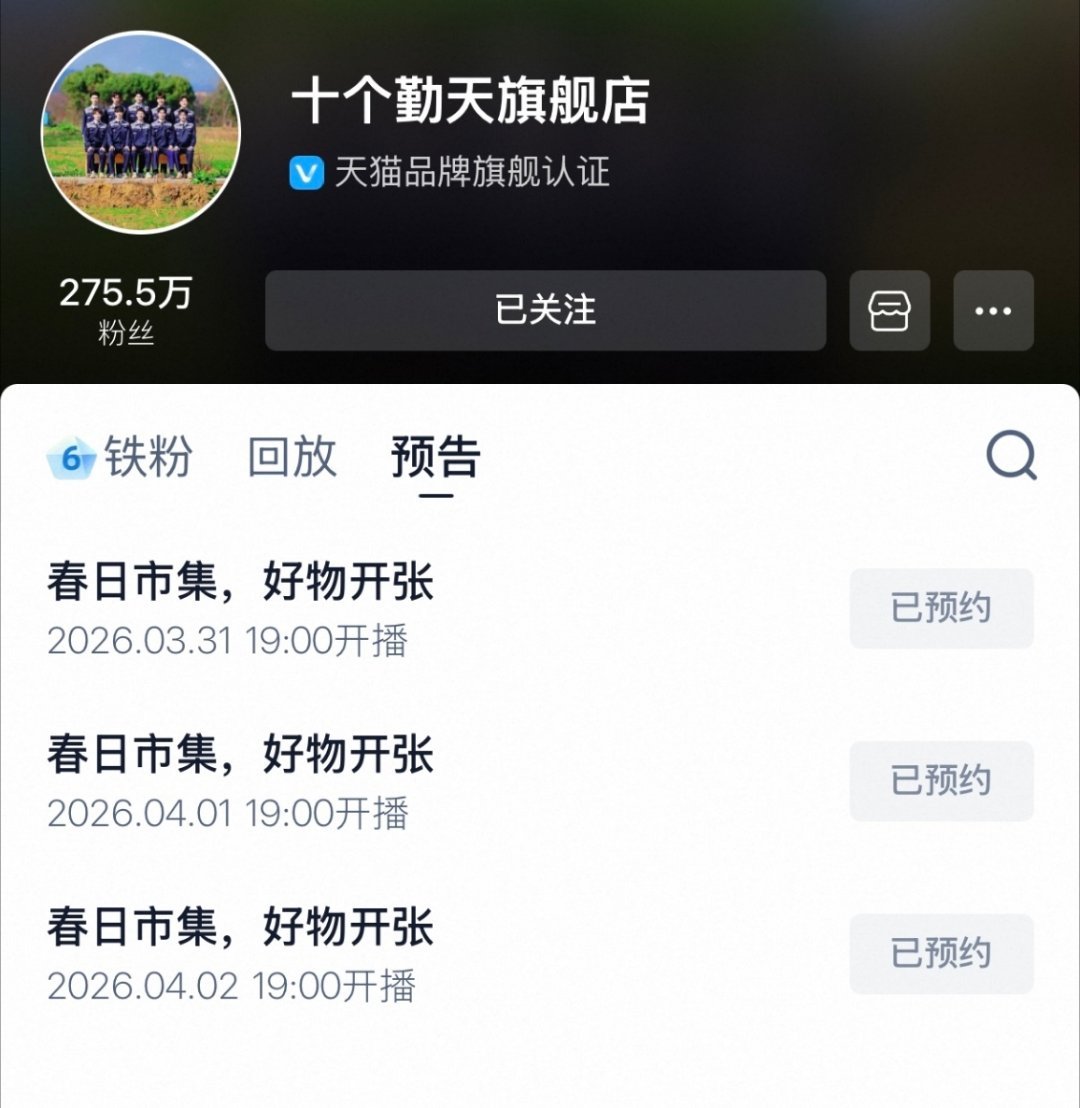
Task: Toggle 已预约 on the 04.01 broadcast
Action: pyautogui.click(x=941, y=782)
